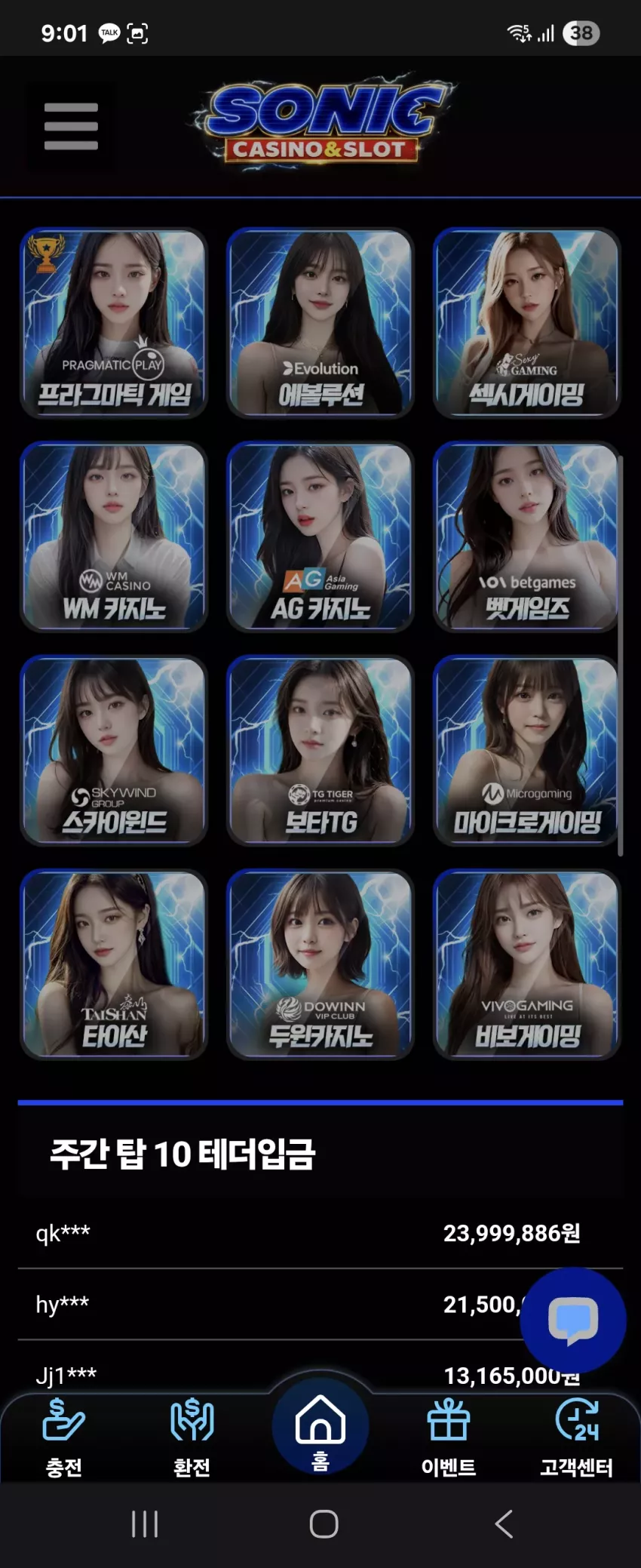641x1568 pixels.
Task: Open the 이벤트 tab
Action: coord(449,1438)
